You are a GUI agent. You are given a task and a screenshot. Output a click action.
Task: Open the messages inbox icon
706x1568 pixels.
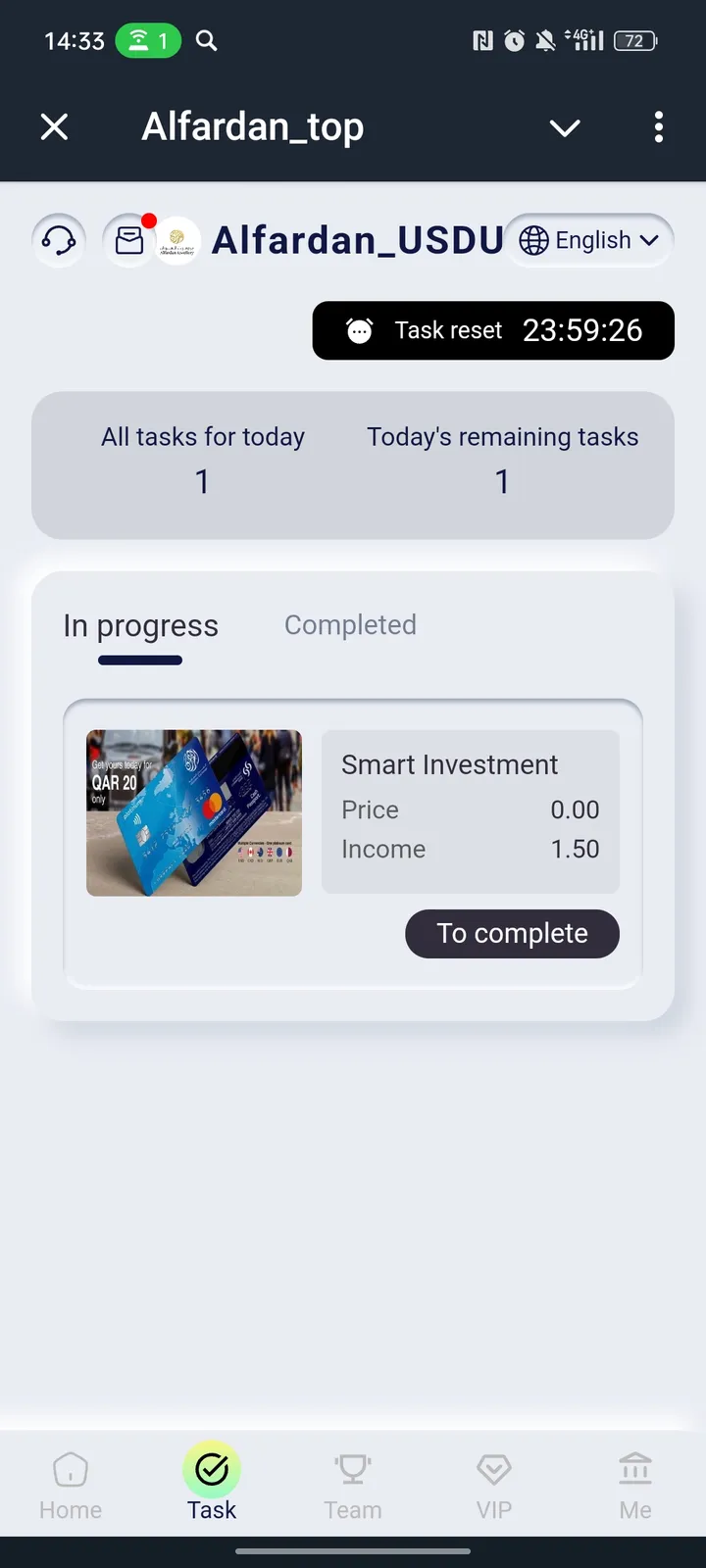click(130, 240)
